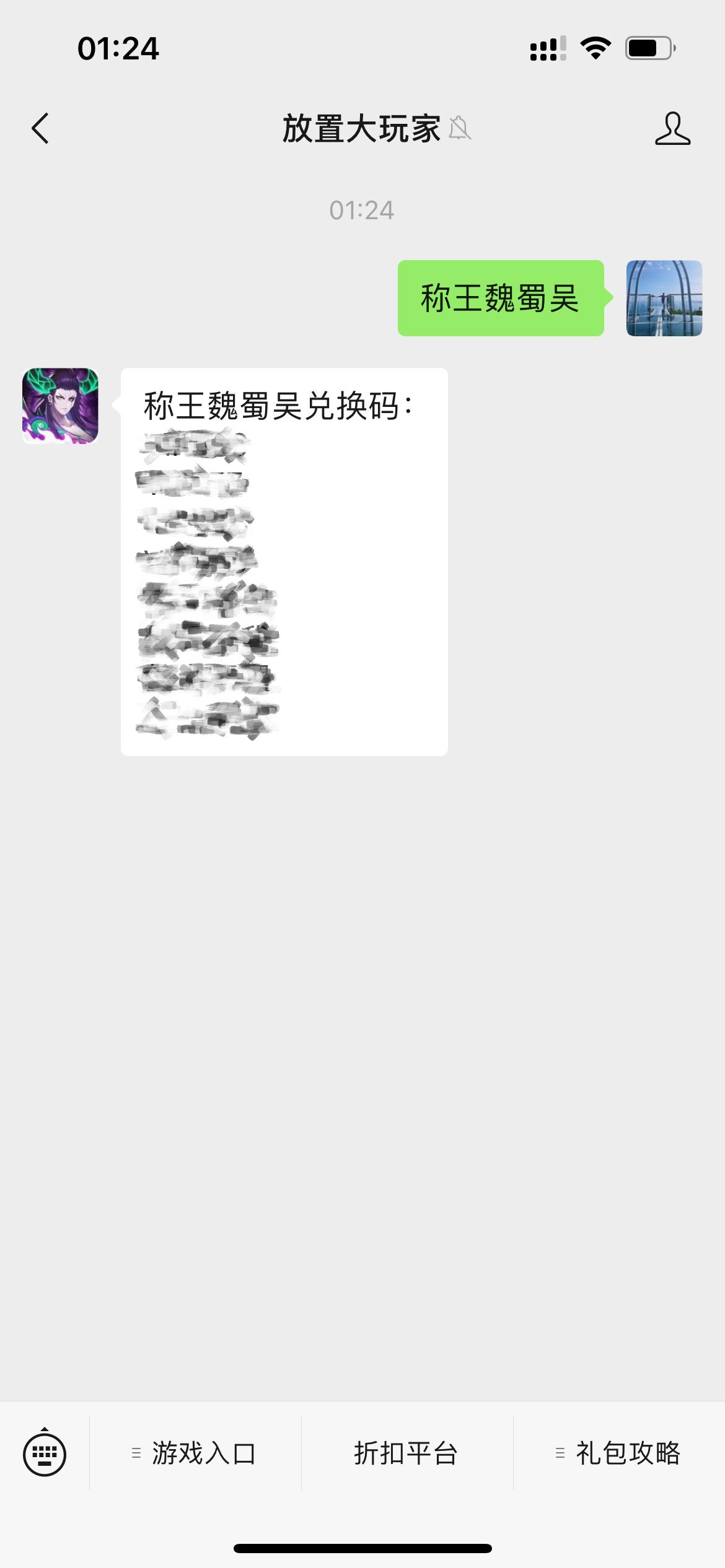Open 放置大玩家's avatar beside the reply
This screenshot has width=725, height=1568.
pyautogui.click(x=60, y=406)
